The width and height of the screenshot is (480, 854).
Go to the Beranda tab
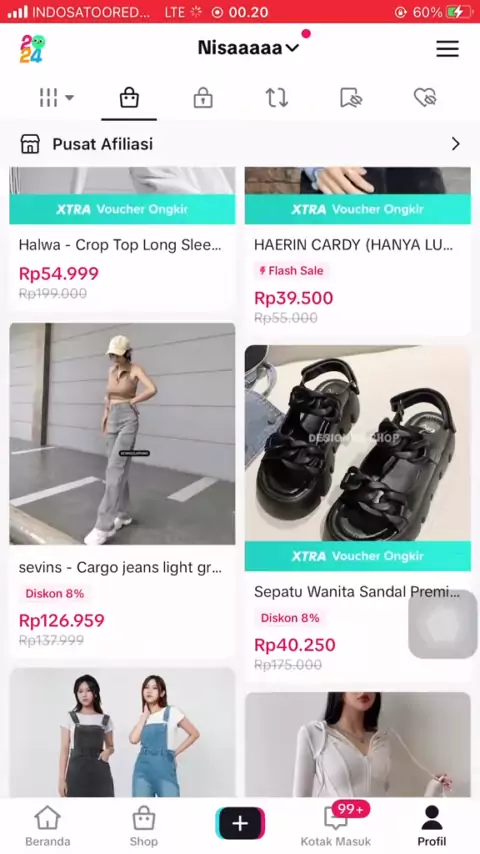coord(48,826)
